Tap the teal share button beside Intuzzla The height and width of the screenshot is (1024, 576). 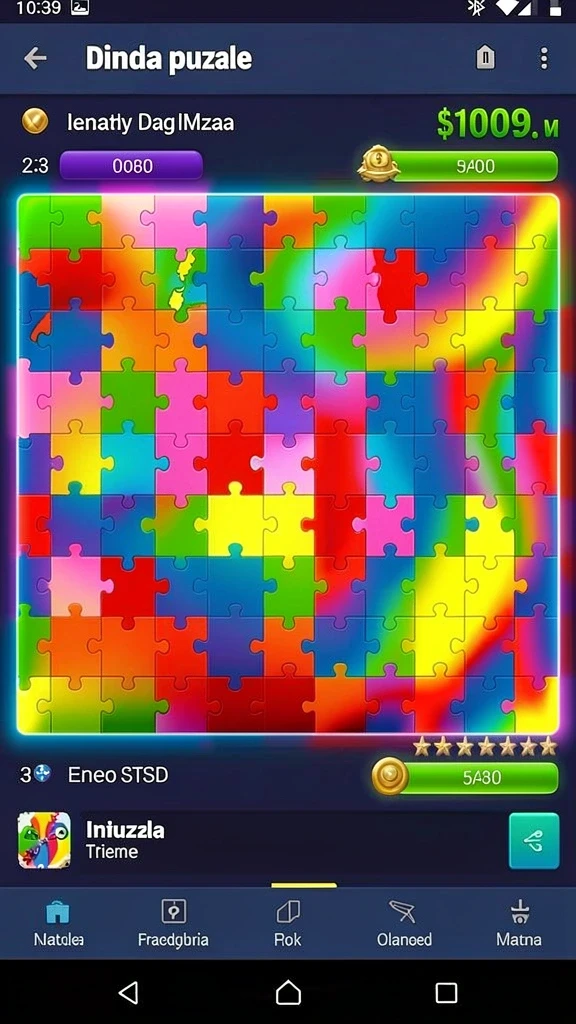point(534,840)
